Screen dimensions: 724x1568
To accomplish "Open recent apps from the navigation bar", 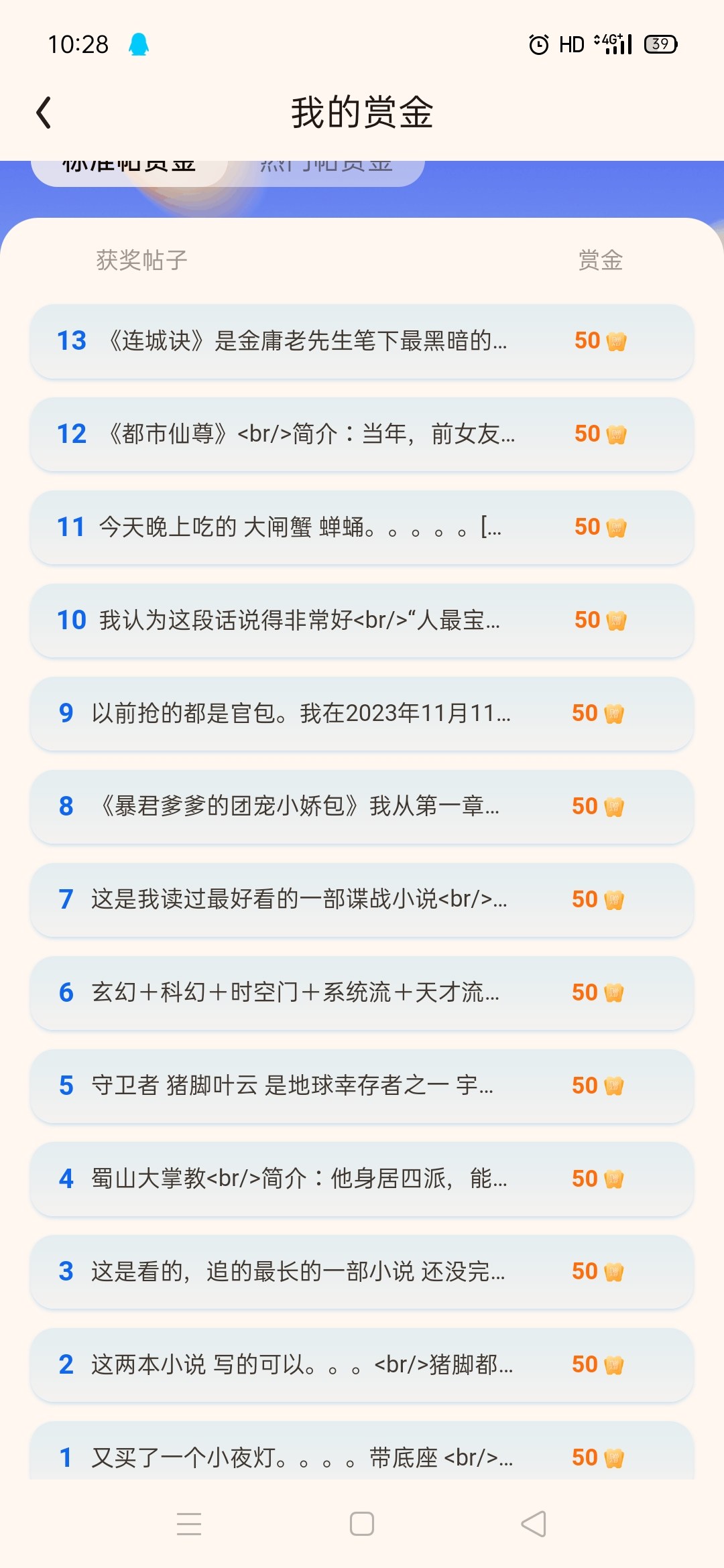I will click(189, 1524).
